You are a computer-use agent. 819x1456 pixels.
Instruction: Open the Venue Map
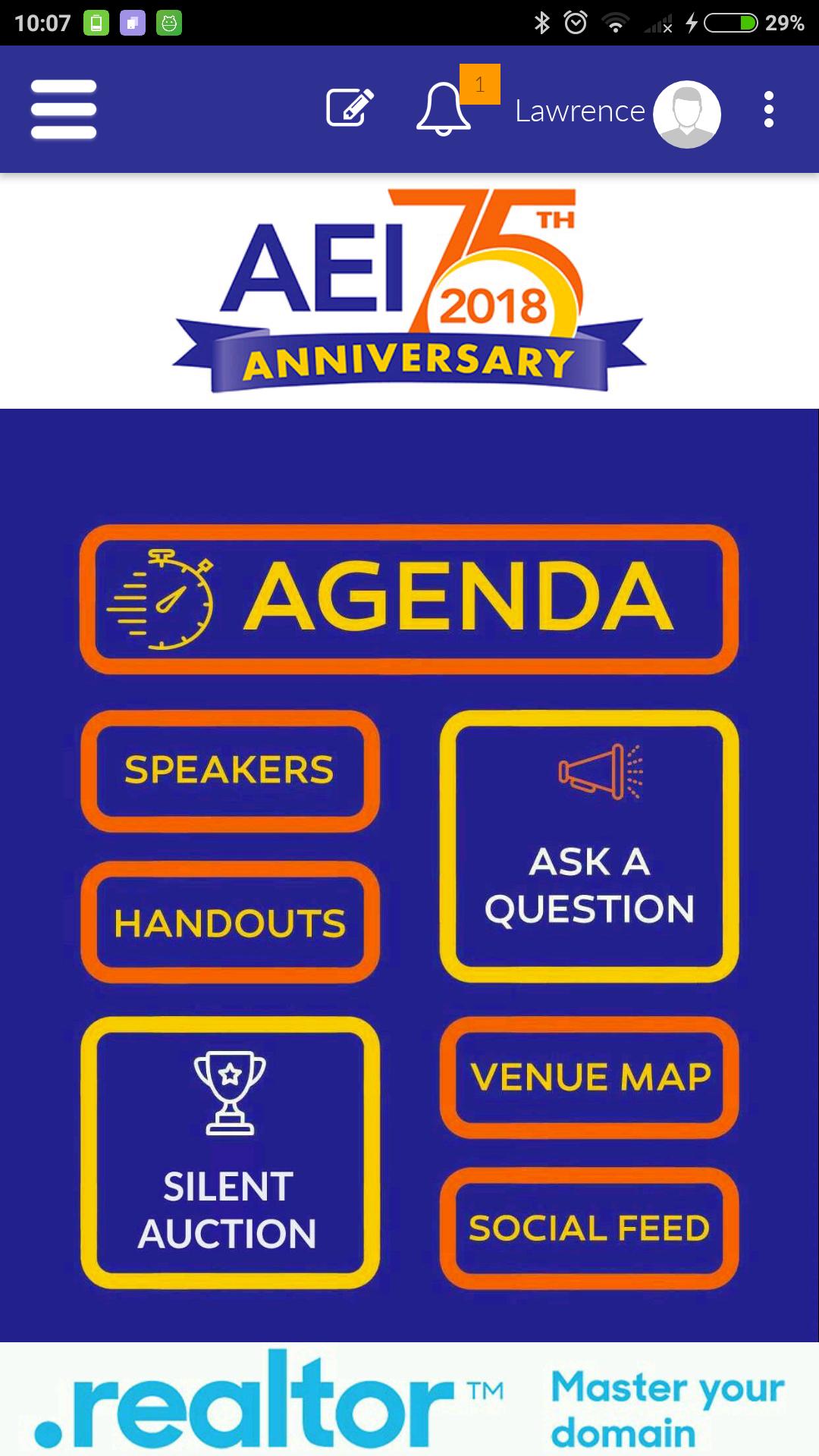tap(589, 1077)
